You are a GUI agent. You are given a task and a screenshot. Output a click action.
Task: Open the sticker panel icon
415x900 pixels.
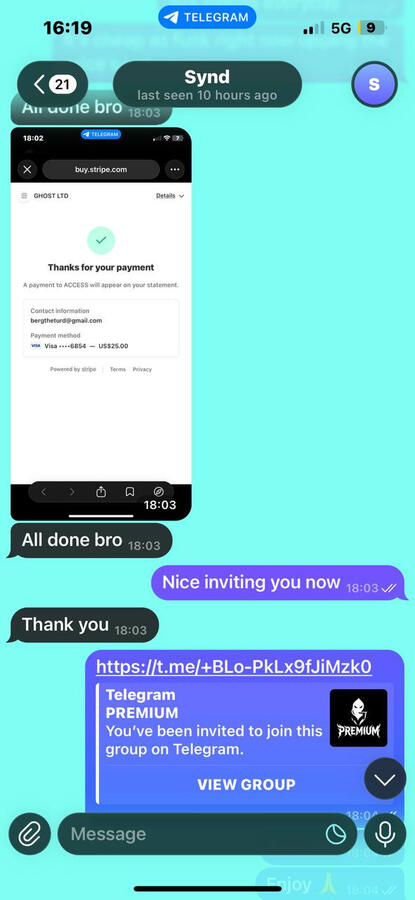(x=336, y=834)
